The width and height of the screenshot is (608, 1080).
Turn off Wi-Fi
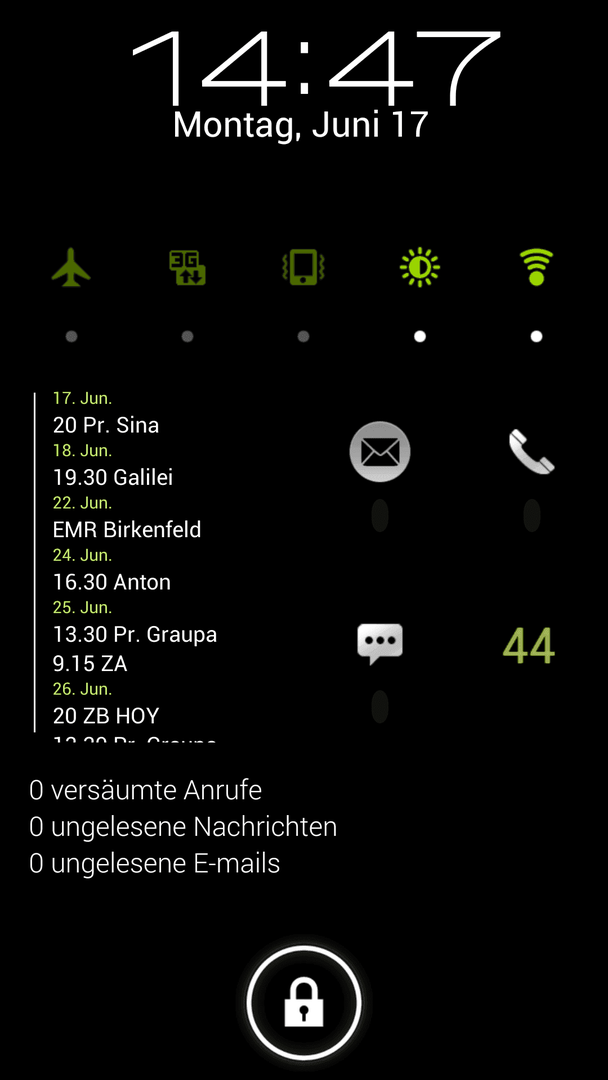536,267
